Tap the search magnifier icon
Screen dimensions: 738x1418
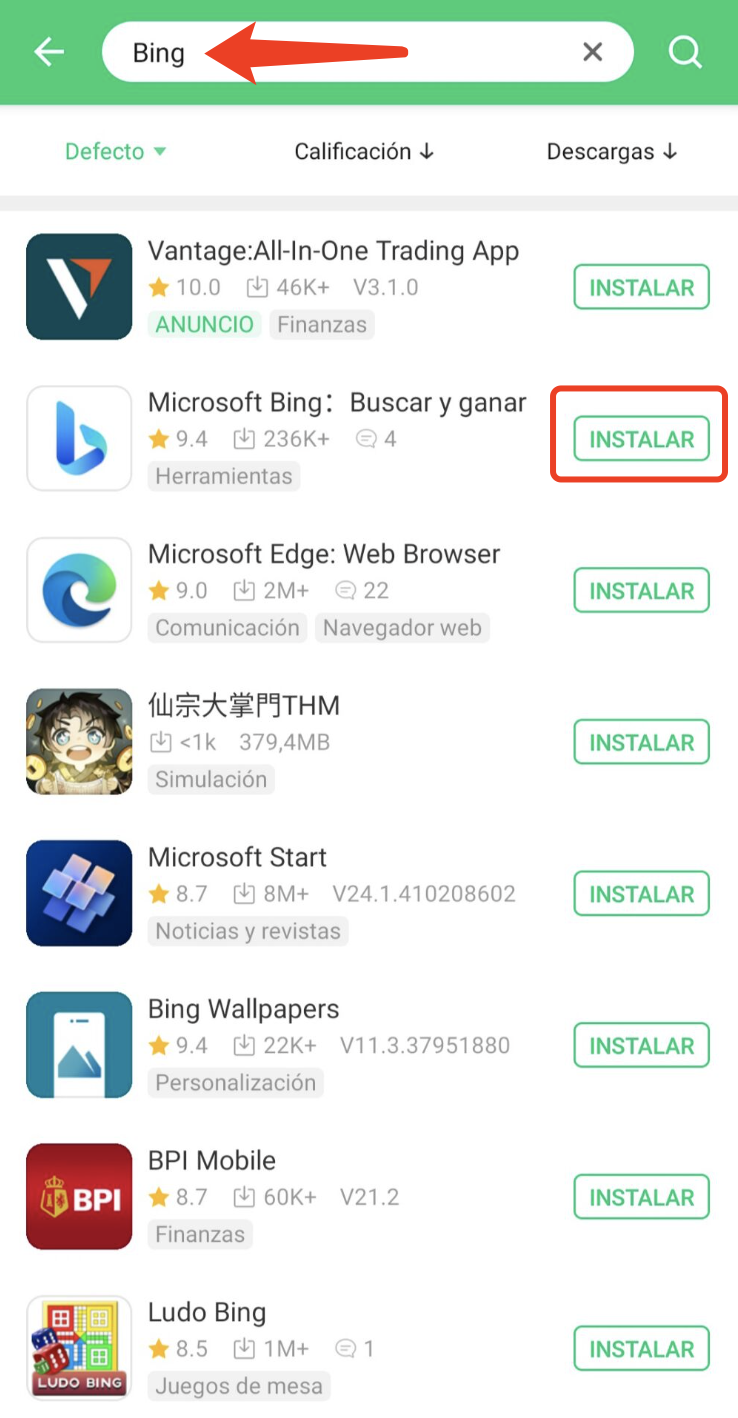pos(686,52)
